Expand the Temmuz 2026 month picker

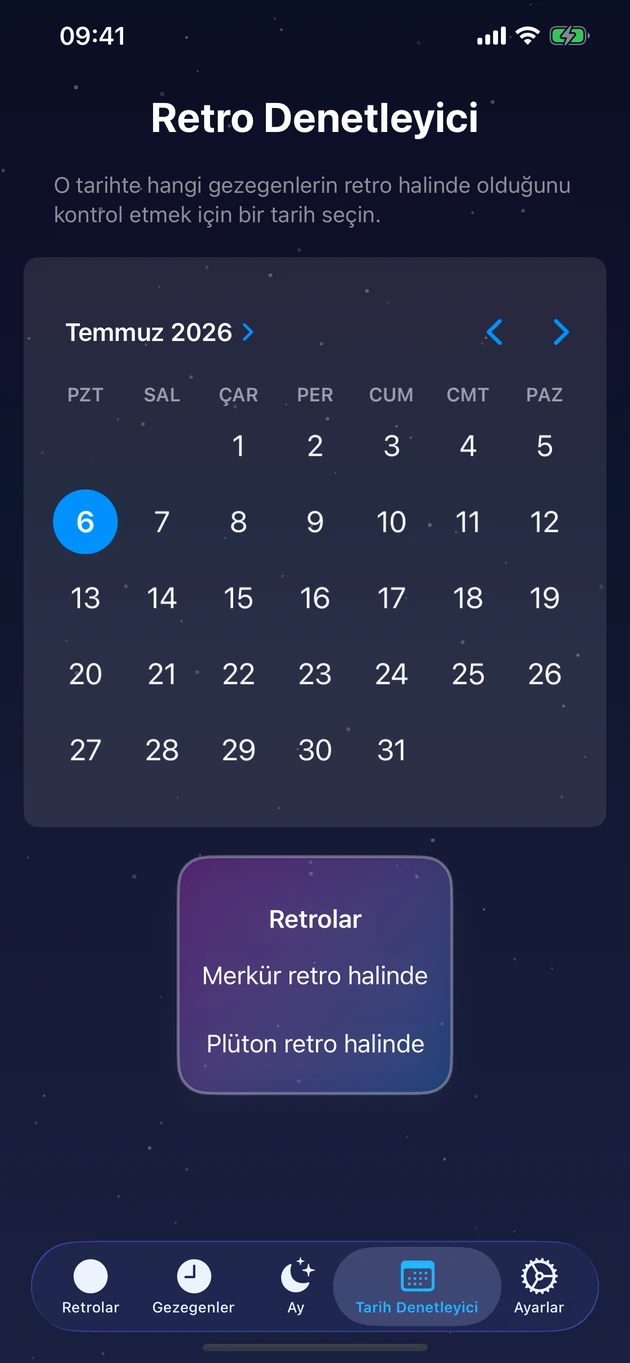coord(160,332)
